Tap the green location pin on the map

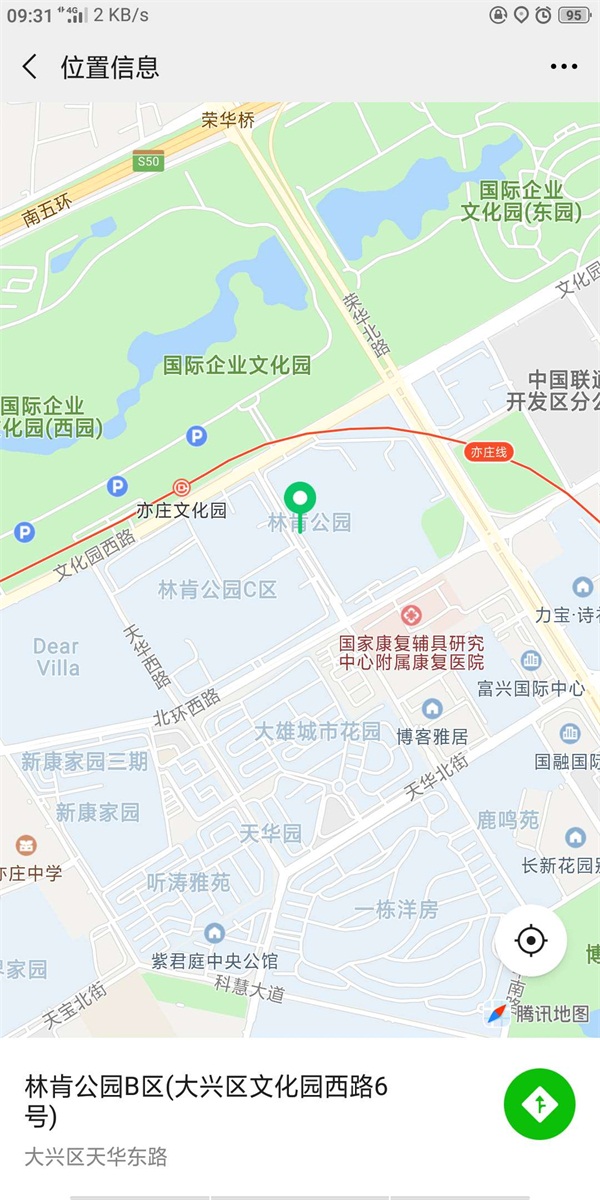(x=300, y=502)
